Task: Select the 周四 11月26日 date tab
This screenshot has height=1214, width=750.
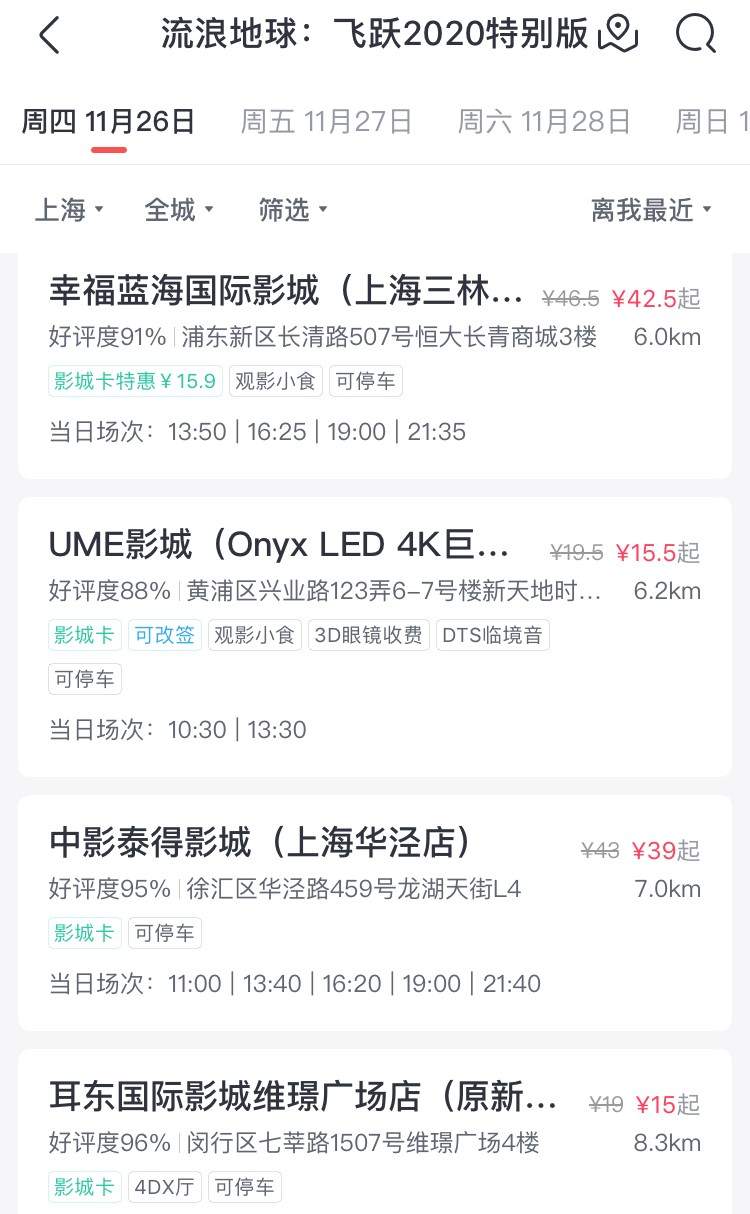Action: [108, 122]
